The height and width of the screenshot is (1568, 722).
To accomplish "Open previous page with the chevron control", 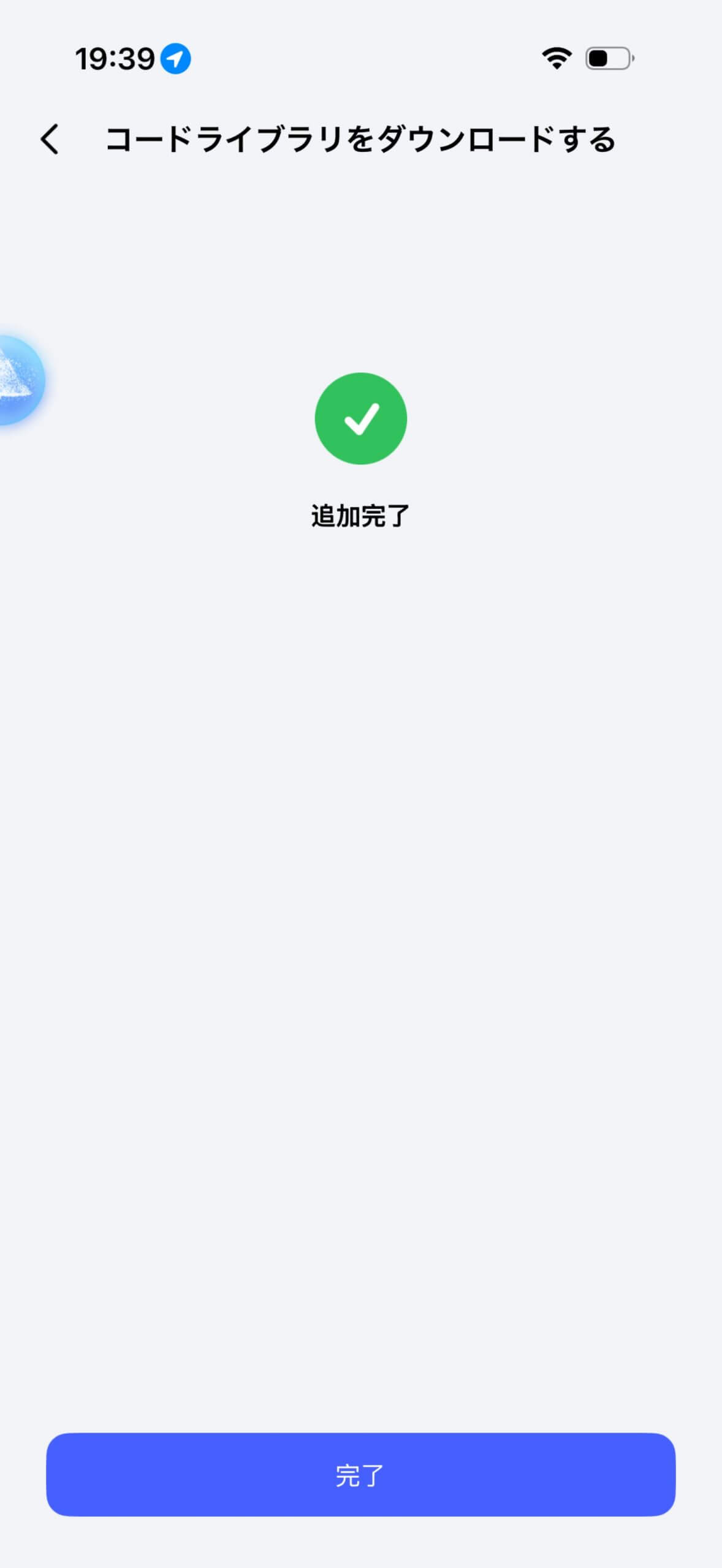I will coord(50,140).
